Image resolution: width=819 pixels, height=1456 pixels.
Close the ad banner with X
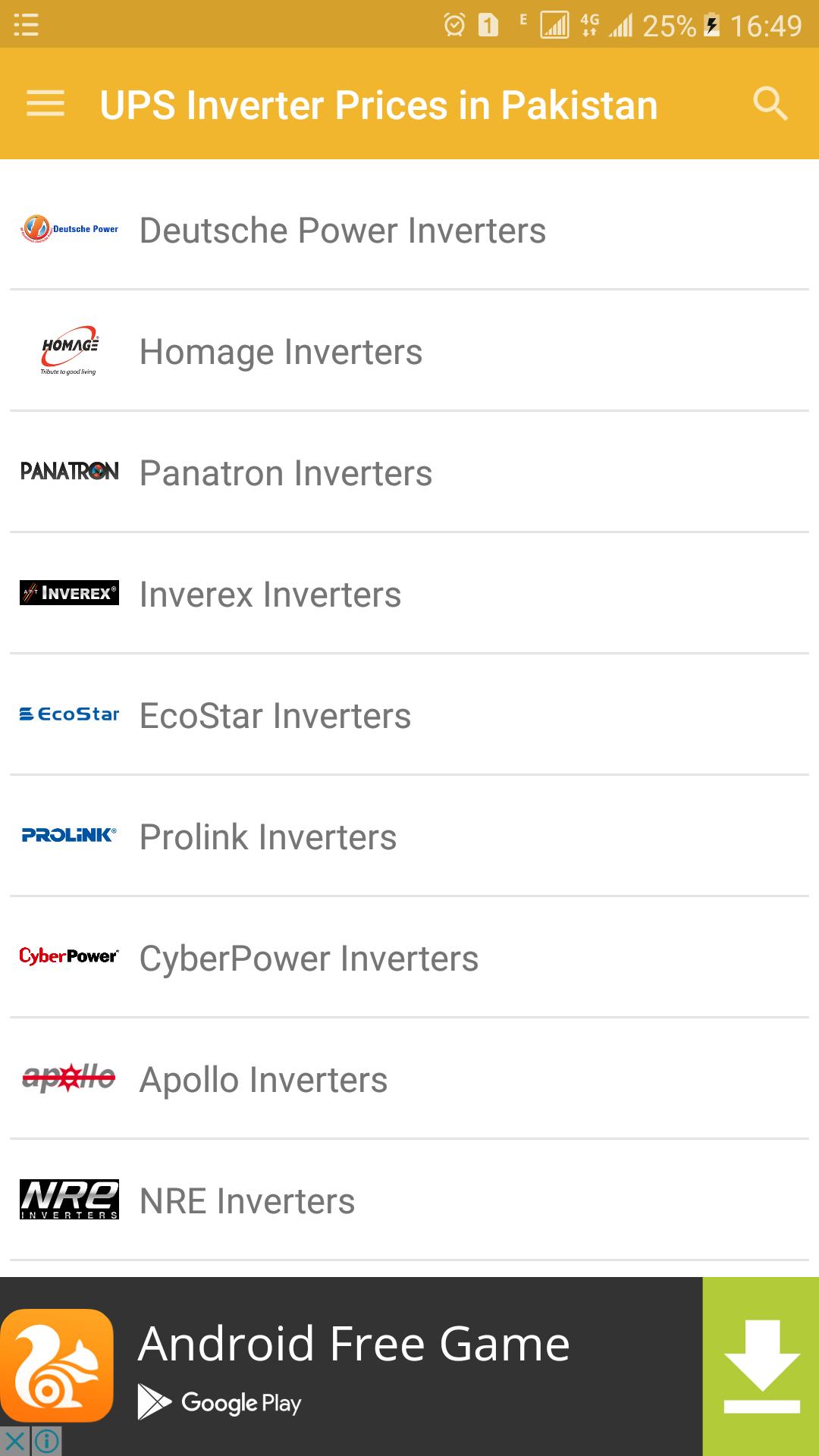[14, 1441]
